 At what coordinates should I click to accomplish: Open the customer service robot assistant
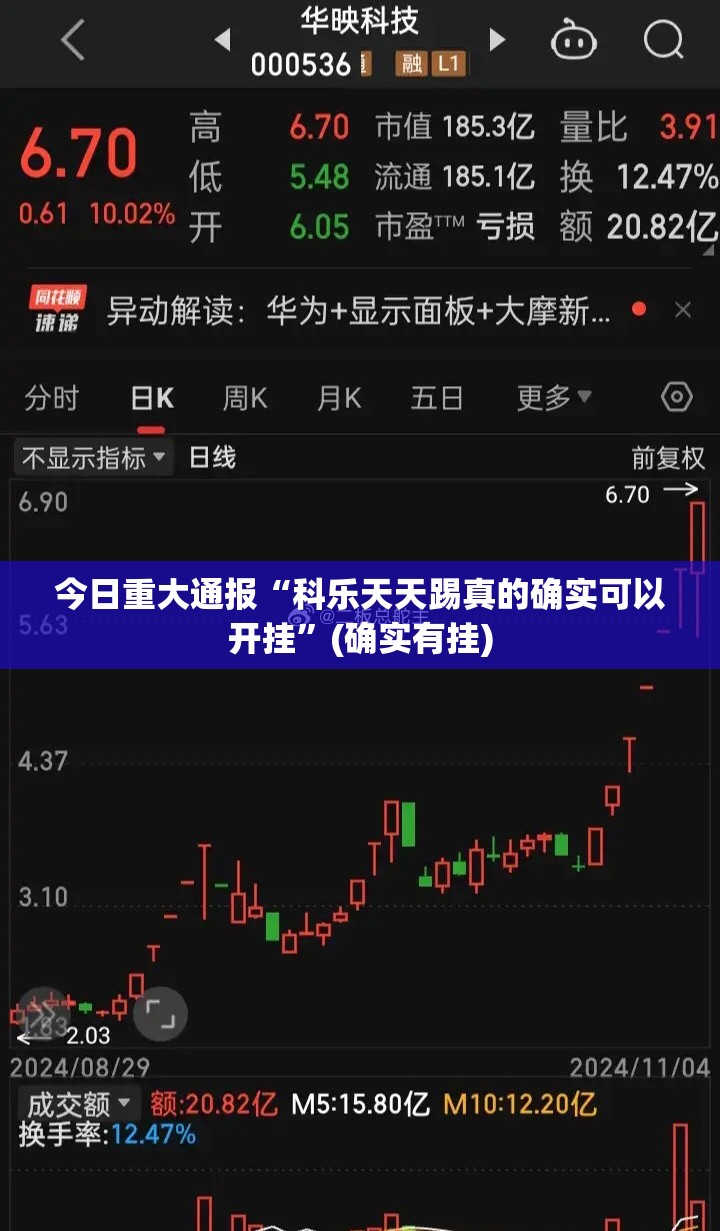tap(575, 42)
